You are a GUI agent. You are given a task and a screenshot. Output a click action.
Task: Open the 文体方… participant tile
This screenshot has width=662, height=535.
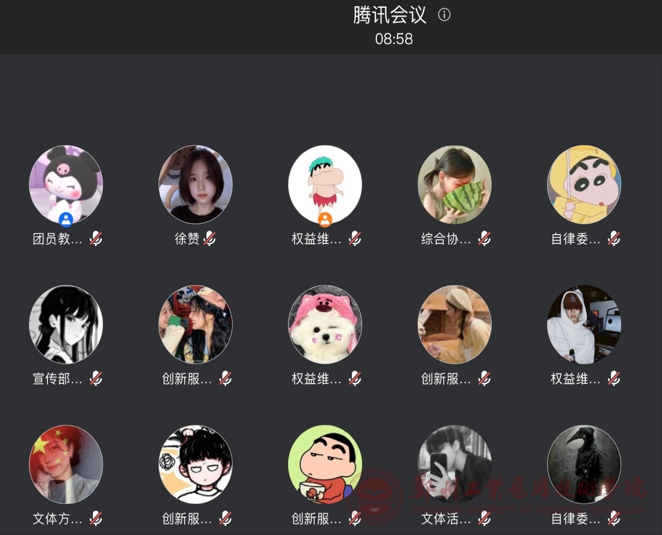(x=66, y=465)
